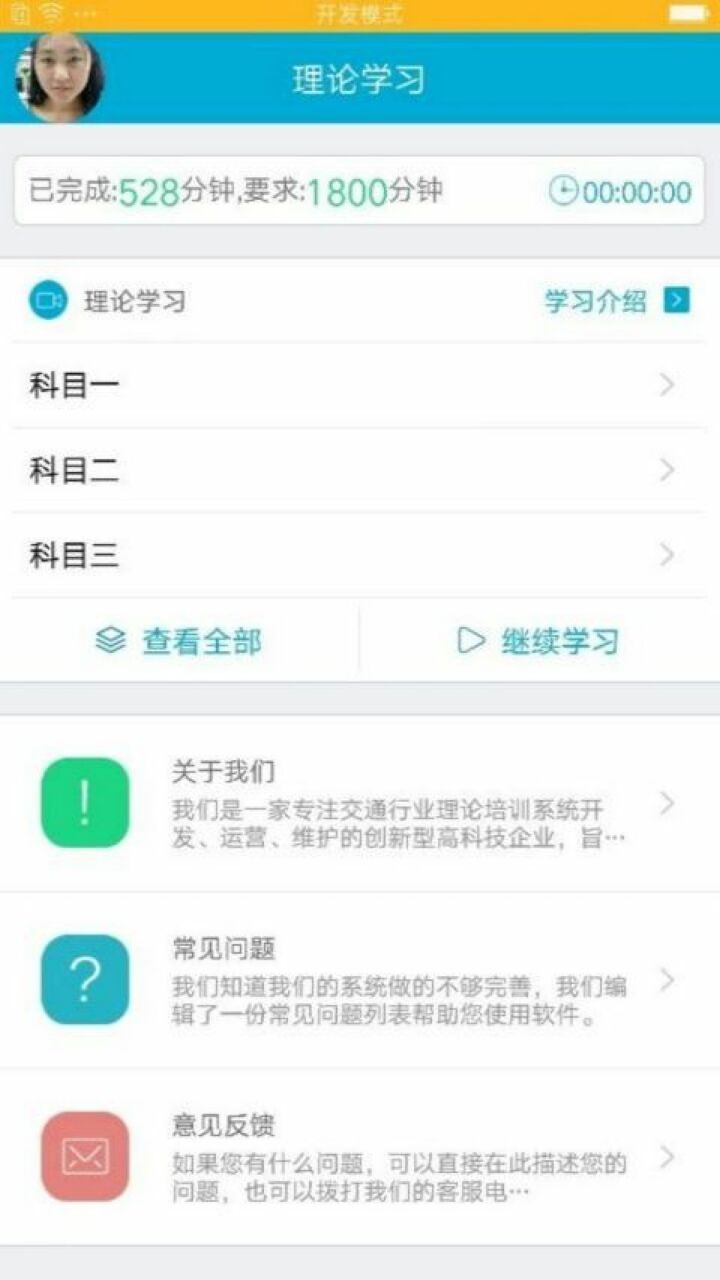
Task: Select 科目二 row
Action: pyautogui.click(x=360, y=470)
